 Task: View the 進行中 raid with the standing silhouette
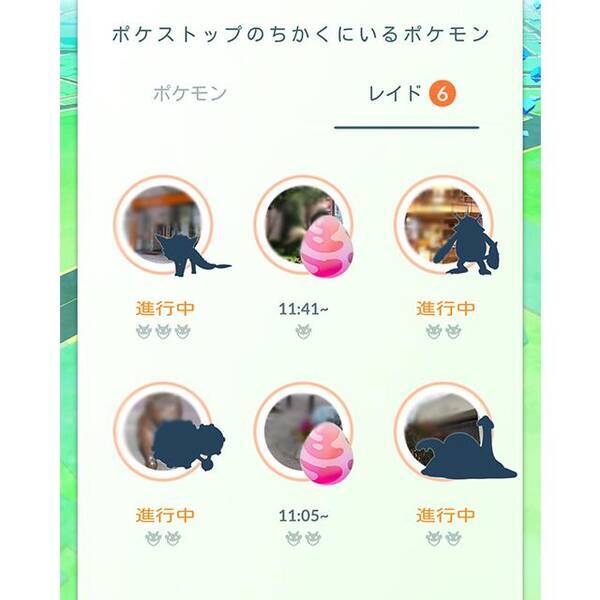click(444, 232)
